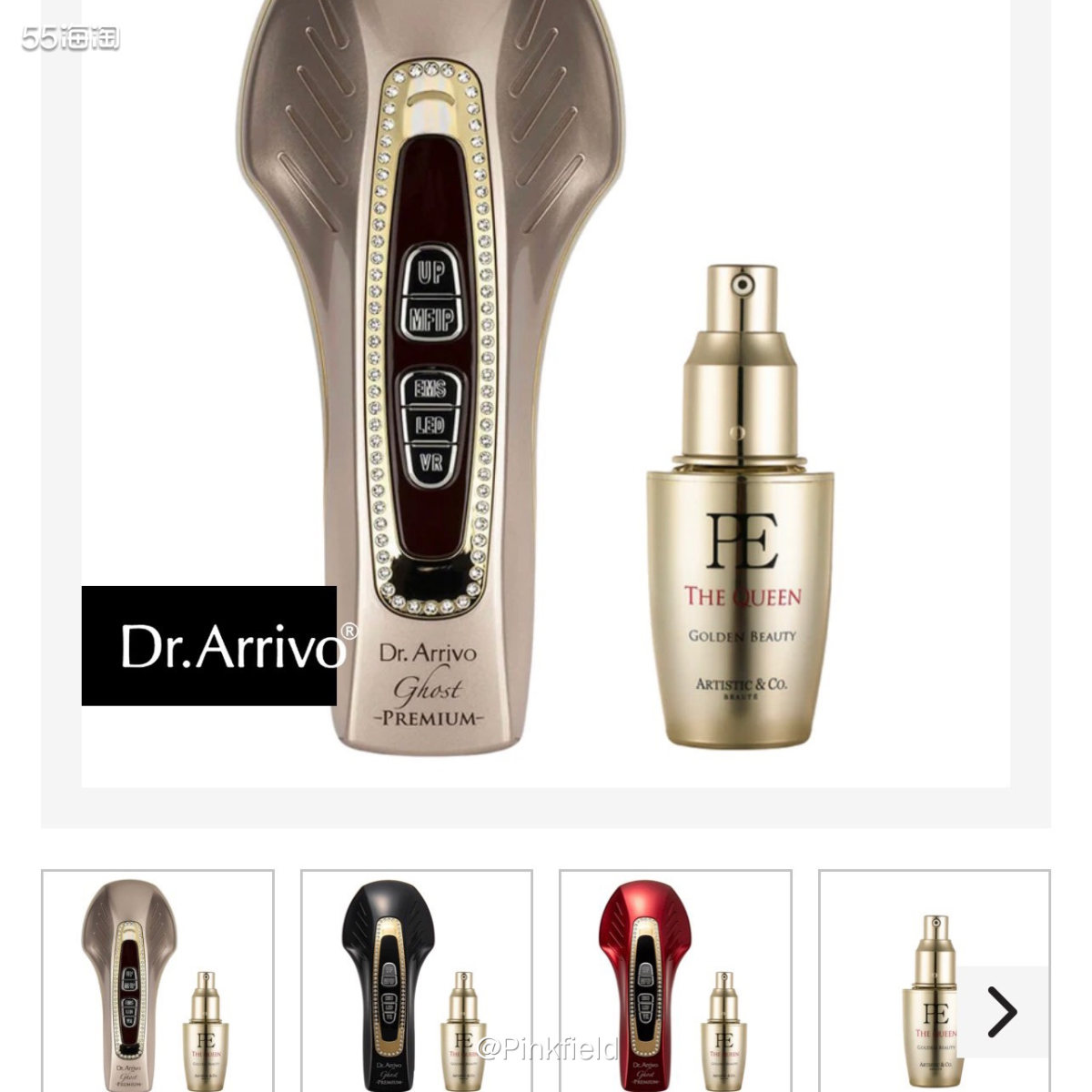
Task: Open the main product image
Action: (x=546, y=391)
